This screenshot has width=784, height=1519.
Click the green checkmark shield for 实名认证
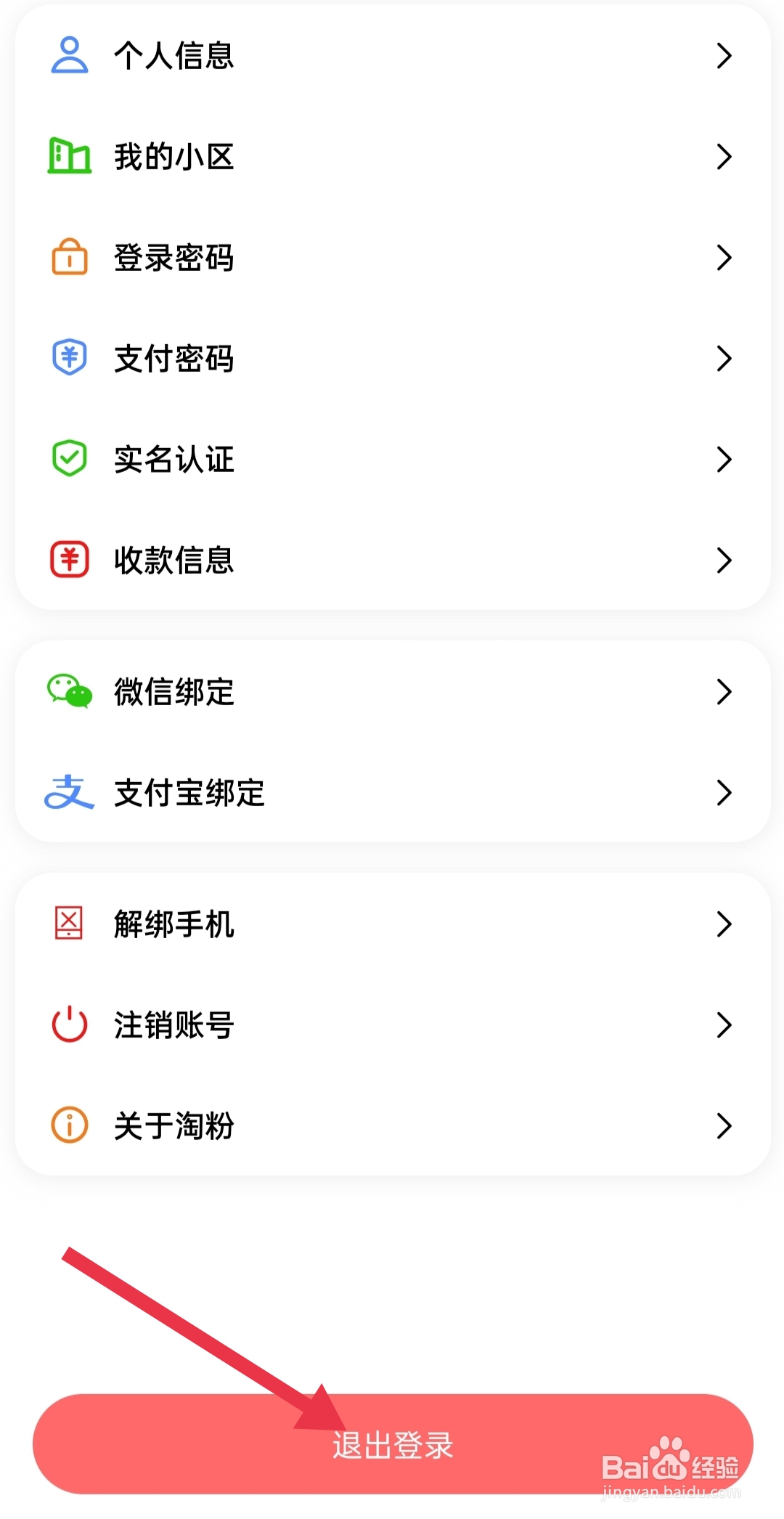click(x=68, y=459)
